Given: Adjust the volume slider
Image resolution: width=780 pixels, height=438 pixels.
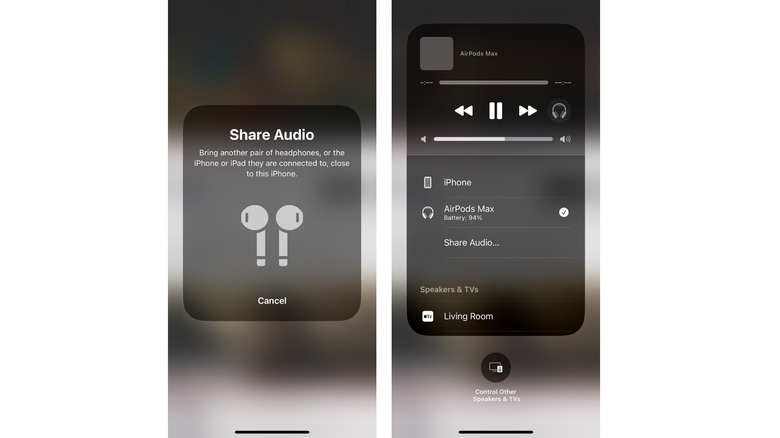Looking at the screenshot, I should (493, 139).
